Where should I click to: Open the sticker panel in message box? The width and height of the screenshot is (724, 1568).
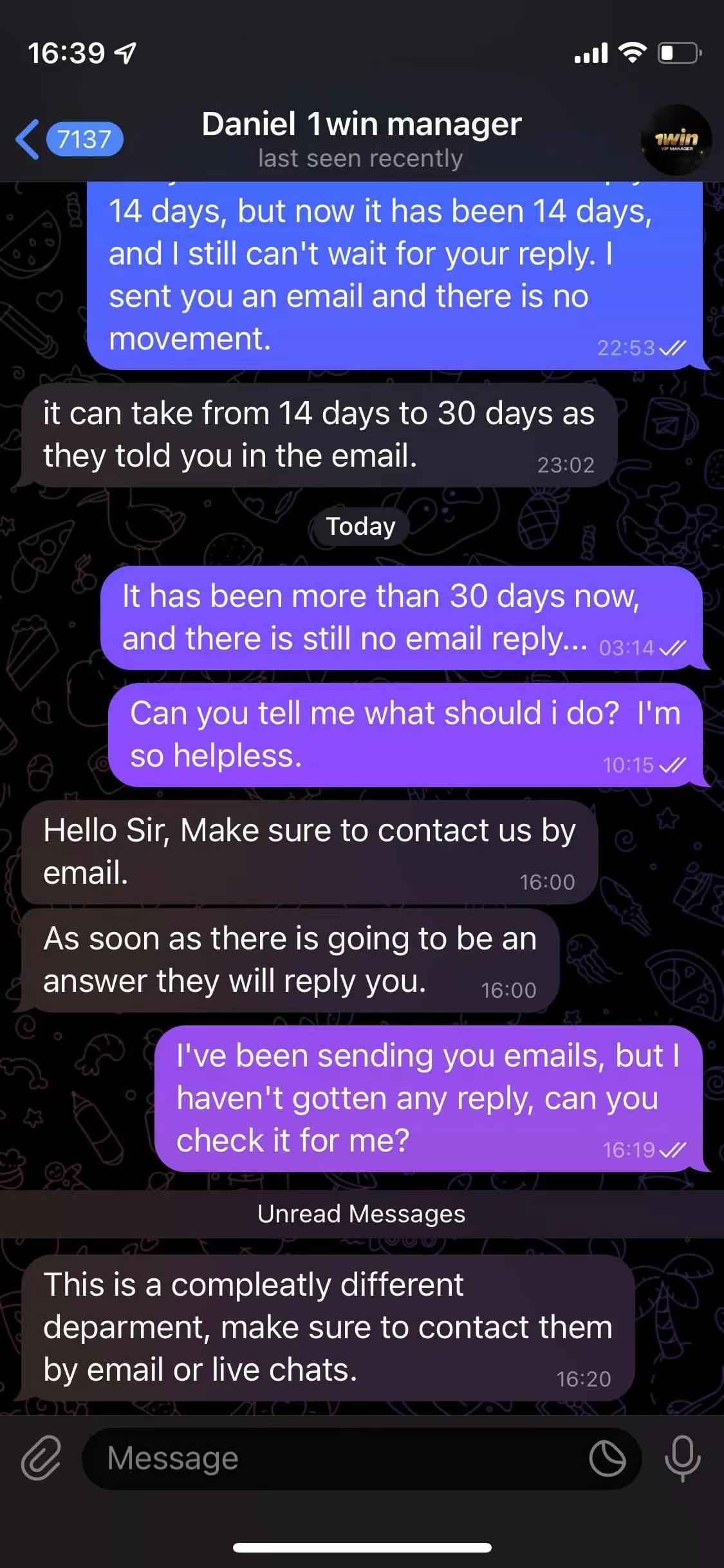pos(608,1458)
